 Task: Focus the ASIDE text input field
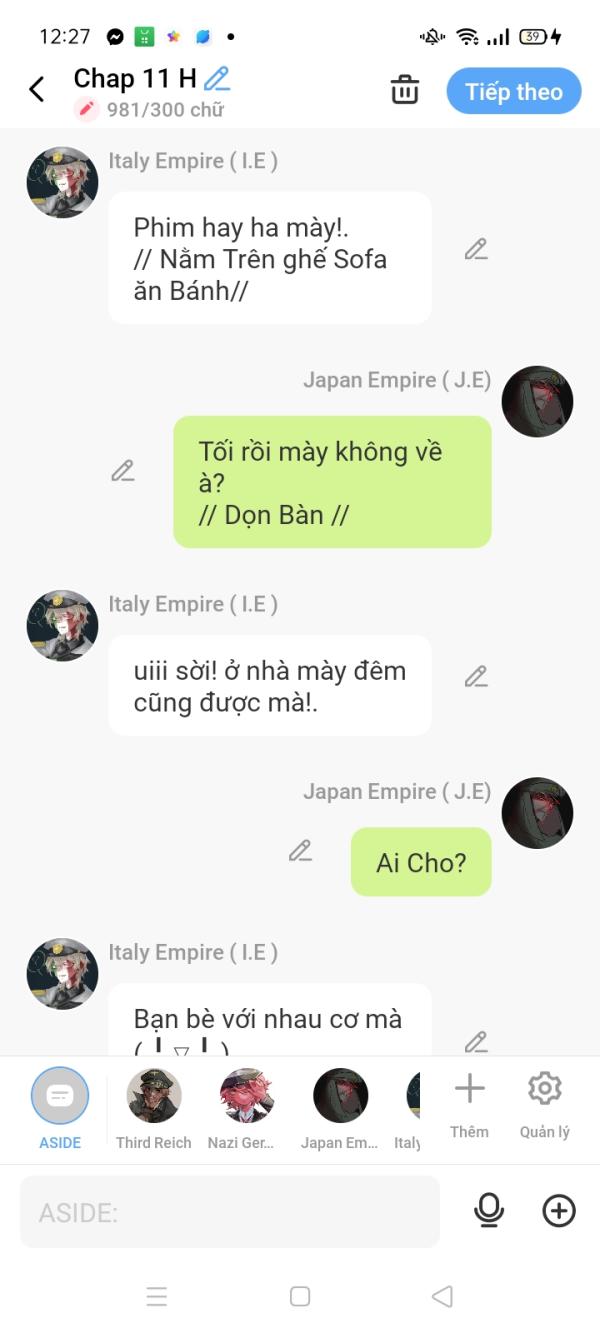pos(230,1212)
